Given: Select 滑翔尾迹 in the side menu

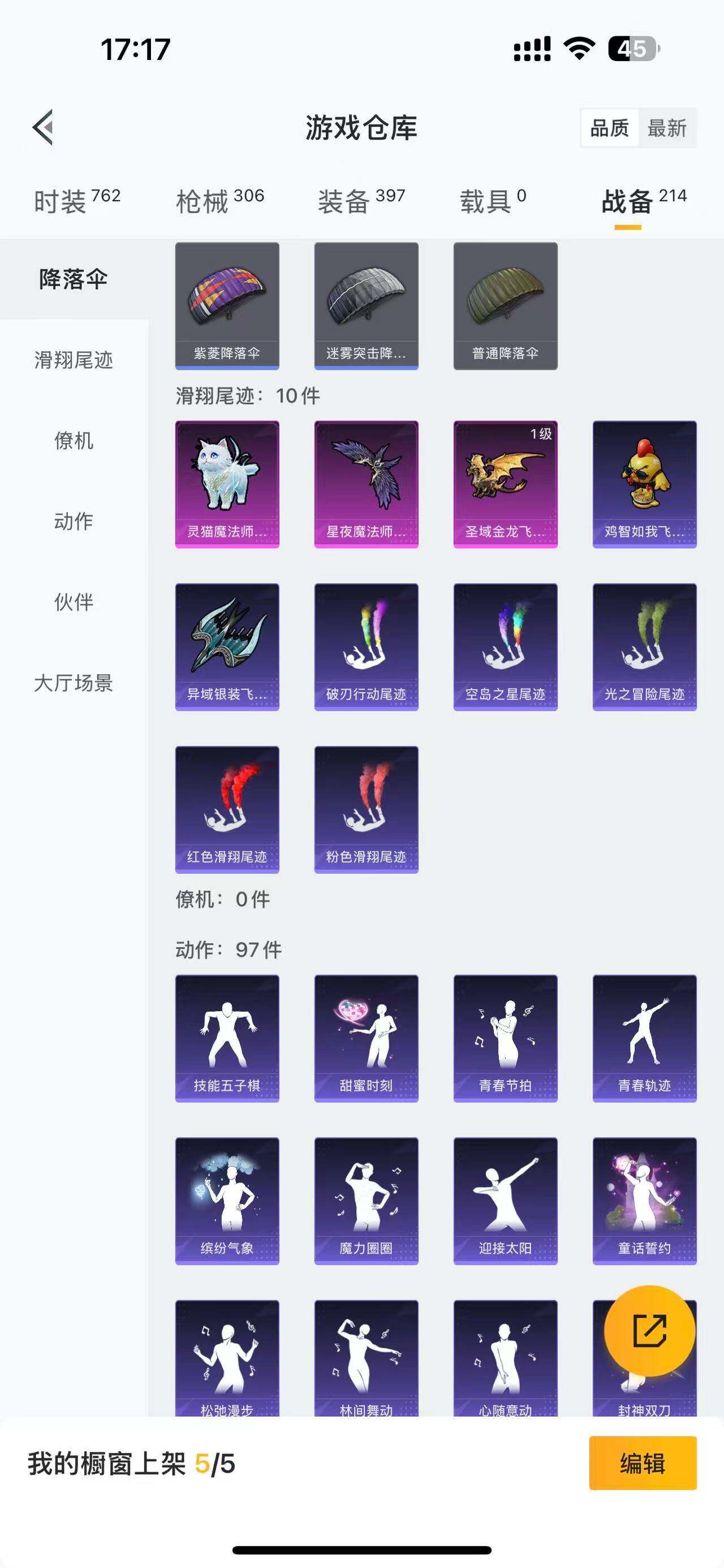Looking at the screenshot, I should (x=74, y=359).
